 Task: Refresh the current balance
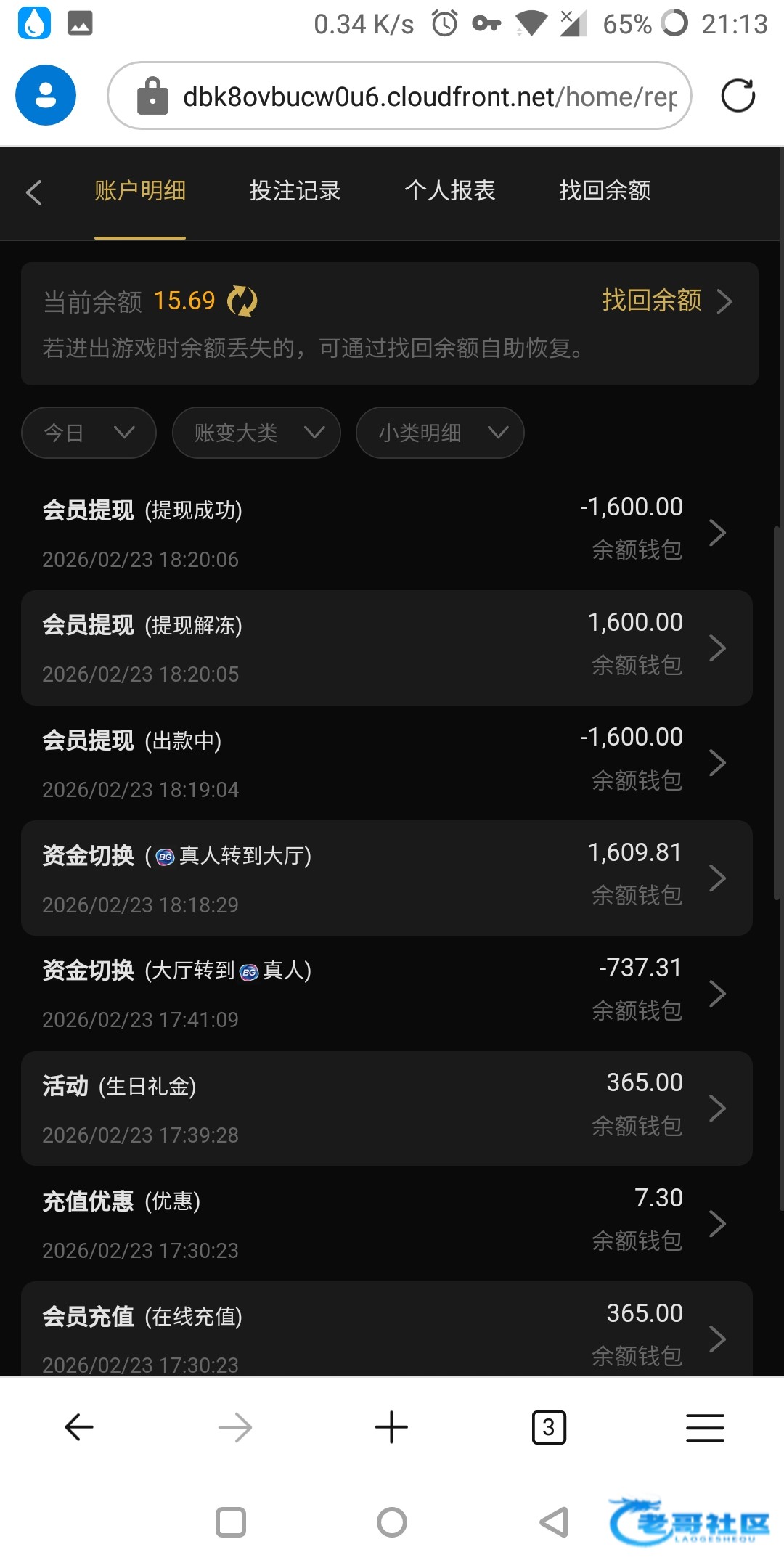242,301
